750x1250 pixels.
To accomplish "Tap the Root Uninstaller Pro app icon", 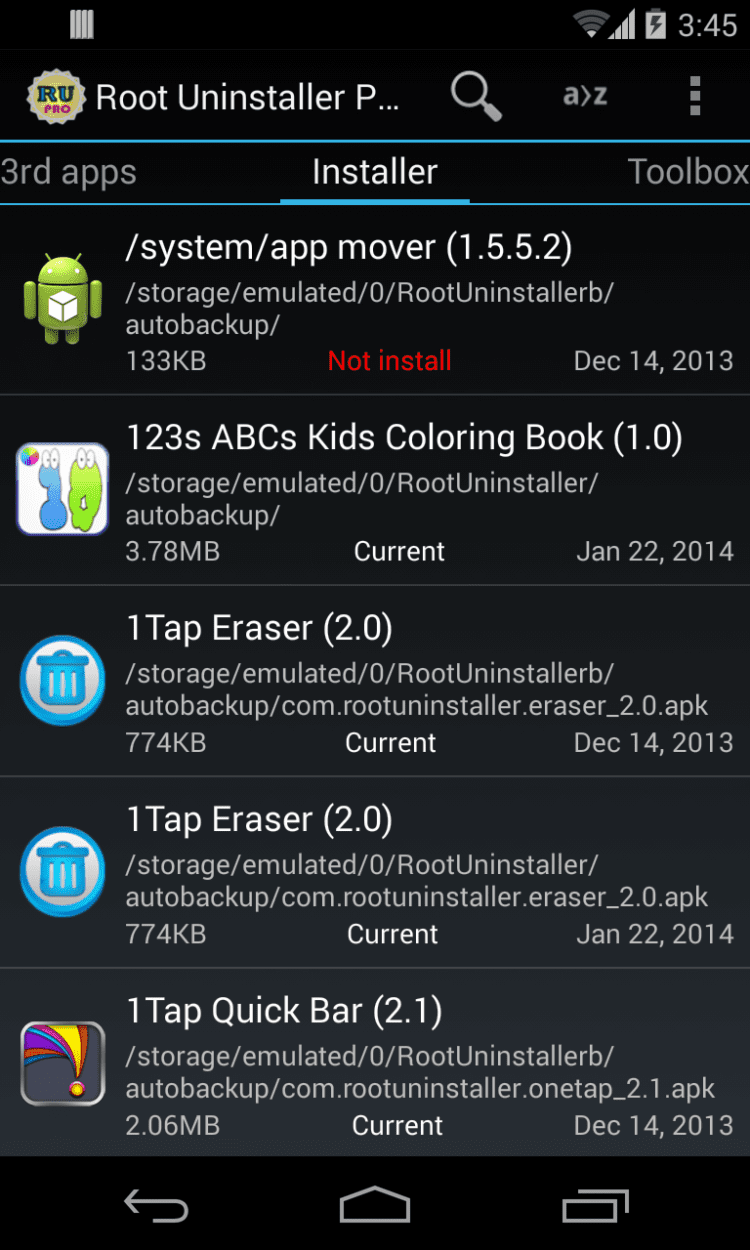I will 55,97.
